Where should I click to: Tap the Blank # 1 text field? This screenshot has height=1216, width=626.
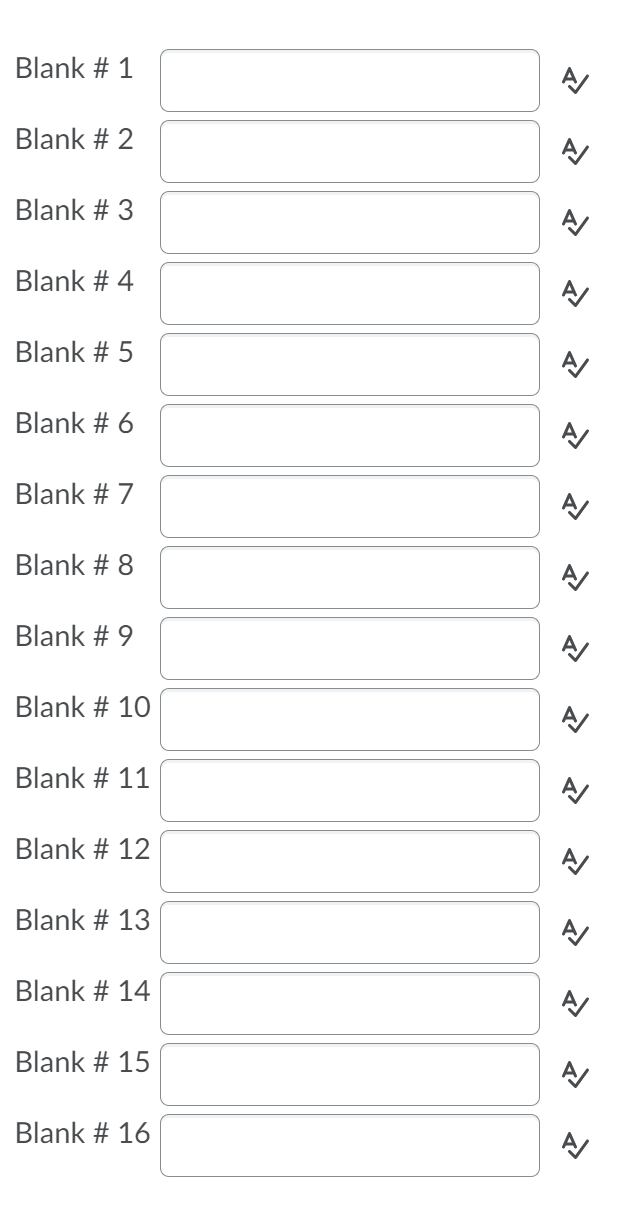pyautogui.click(x=349, y=81)
